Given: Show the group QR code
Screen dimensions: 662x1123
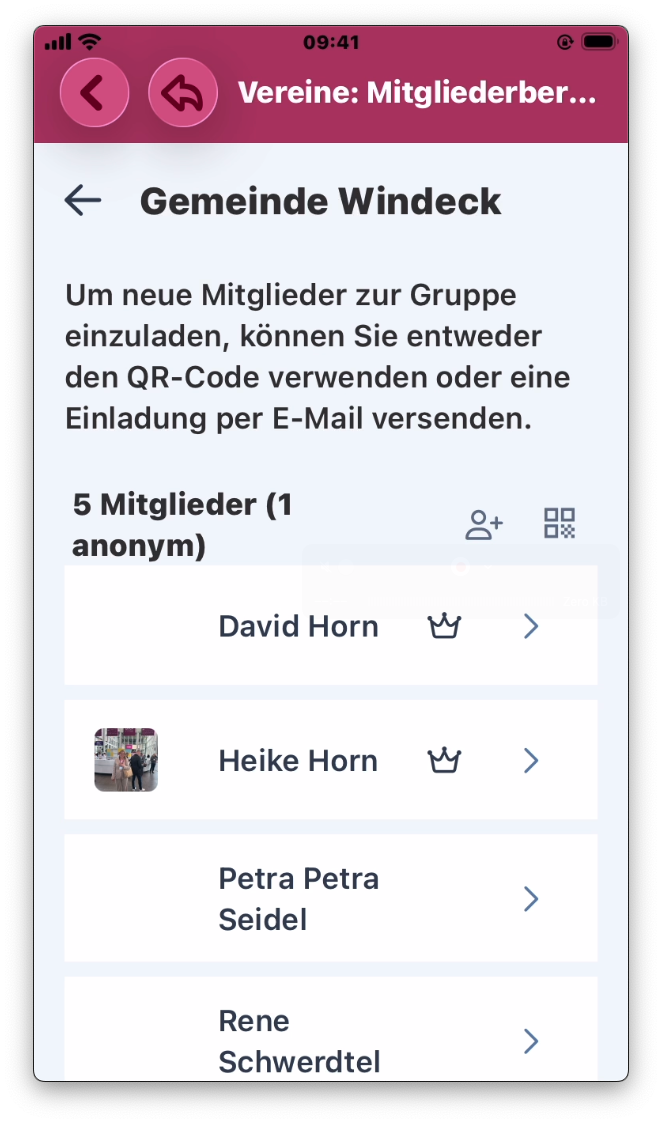Looking at the screenshot, I should click(560, 523).
